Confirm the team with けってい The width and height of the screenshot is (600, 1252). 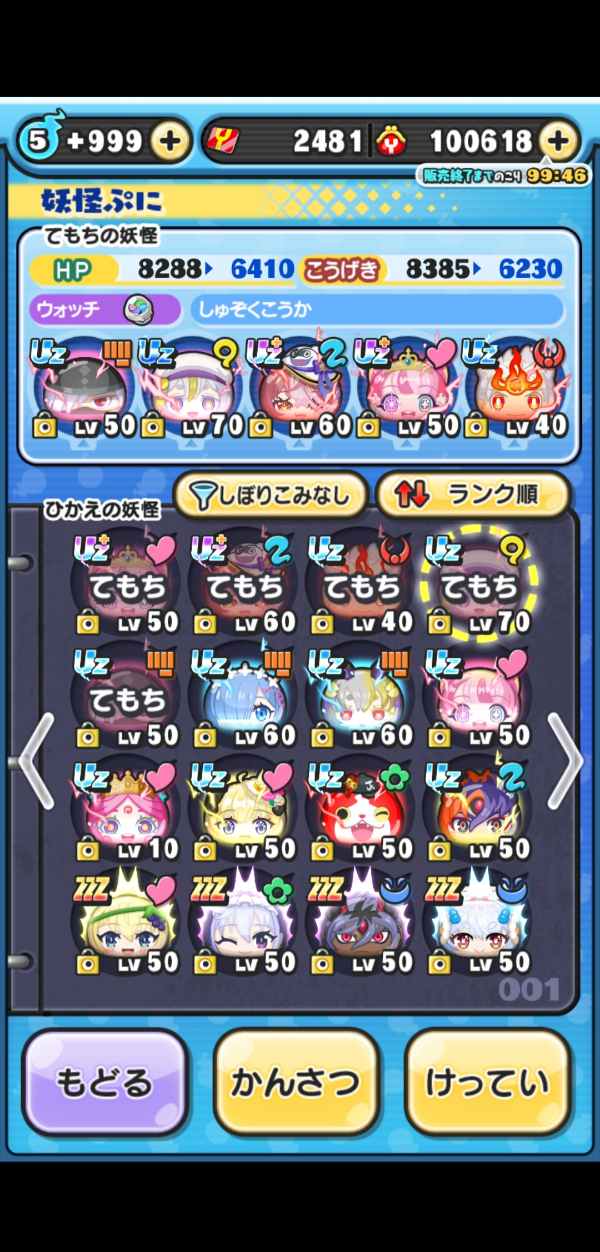click(x=487, y=1083)
